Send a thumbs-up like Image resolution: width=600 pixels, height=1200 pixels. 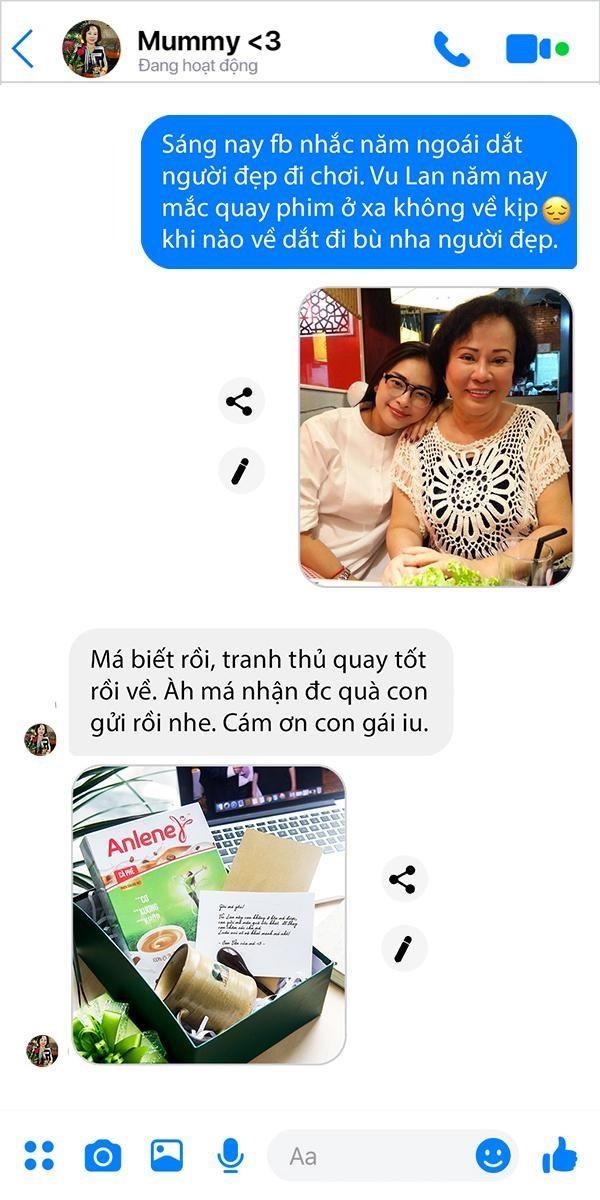(559, 1156)
